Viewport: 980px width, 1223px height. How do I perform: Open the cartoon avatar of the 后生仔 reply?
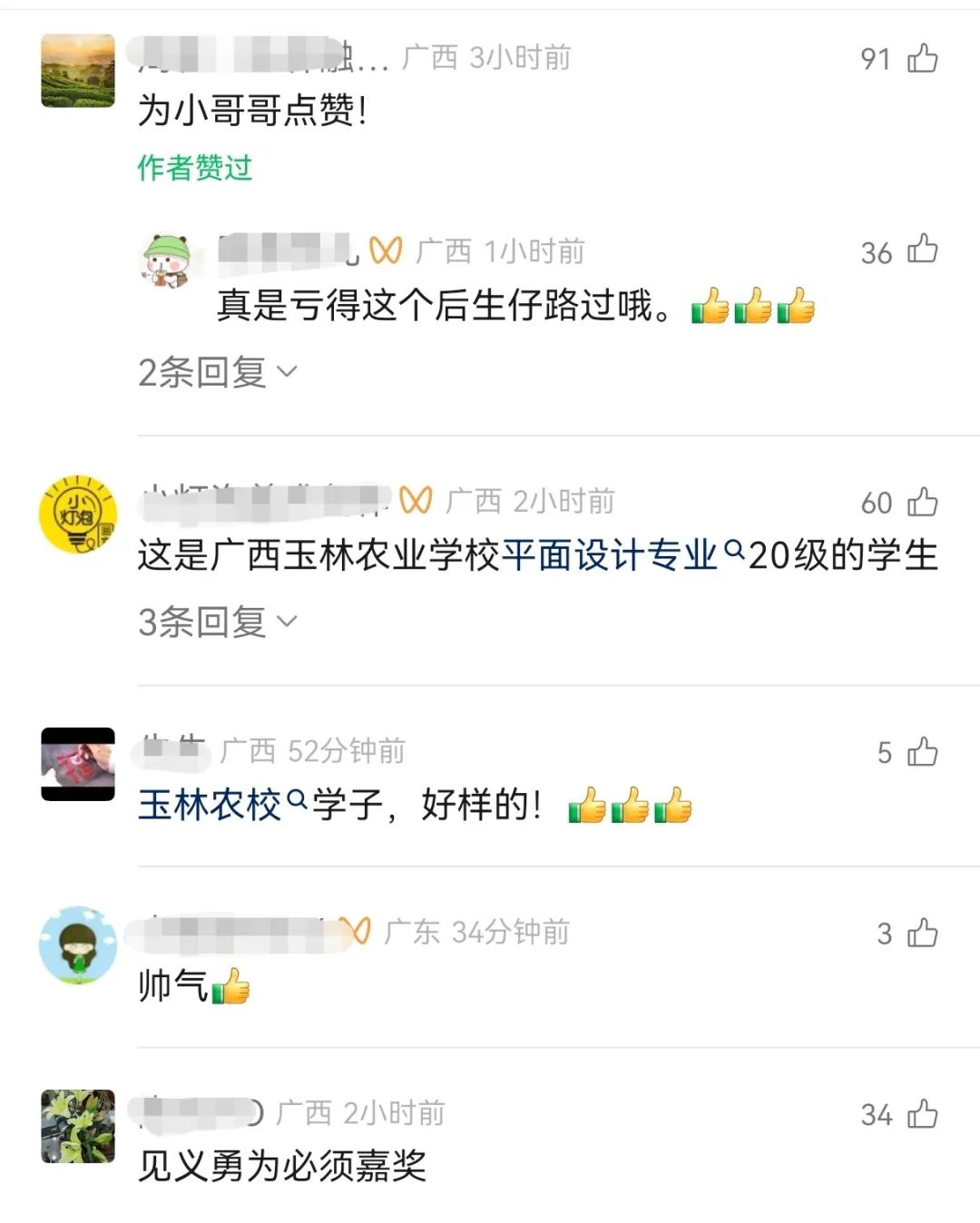click(169, 262)
